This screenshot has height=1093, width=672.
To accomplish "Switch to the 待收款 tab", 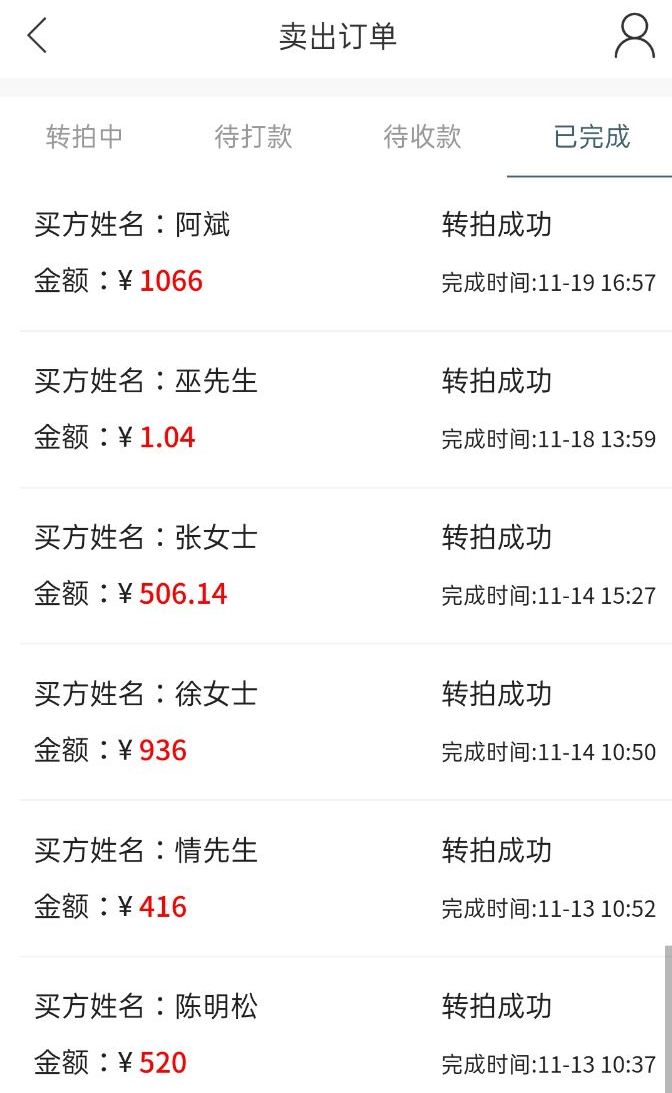I will pyautogui.click(x=422, y=137).
